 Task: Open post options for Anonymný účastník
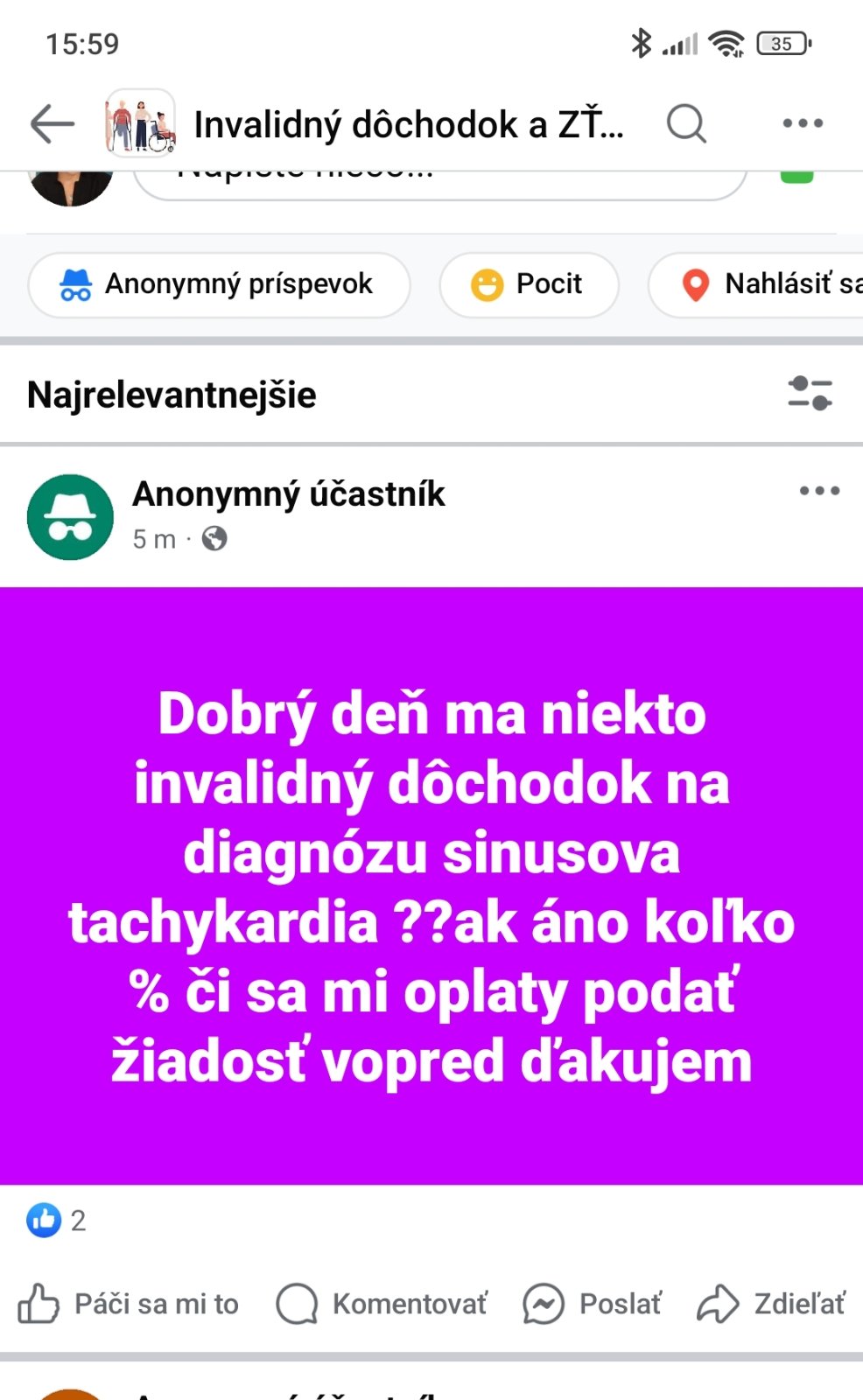click(x=819, y=491)
